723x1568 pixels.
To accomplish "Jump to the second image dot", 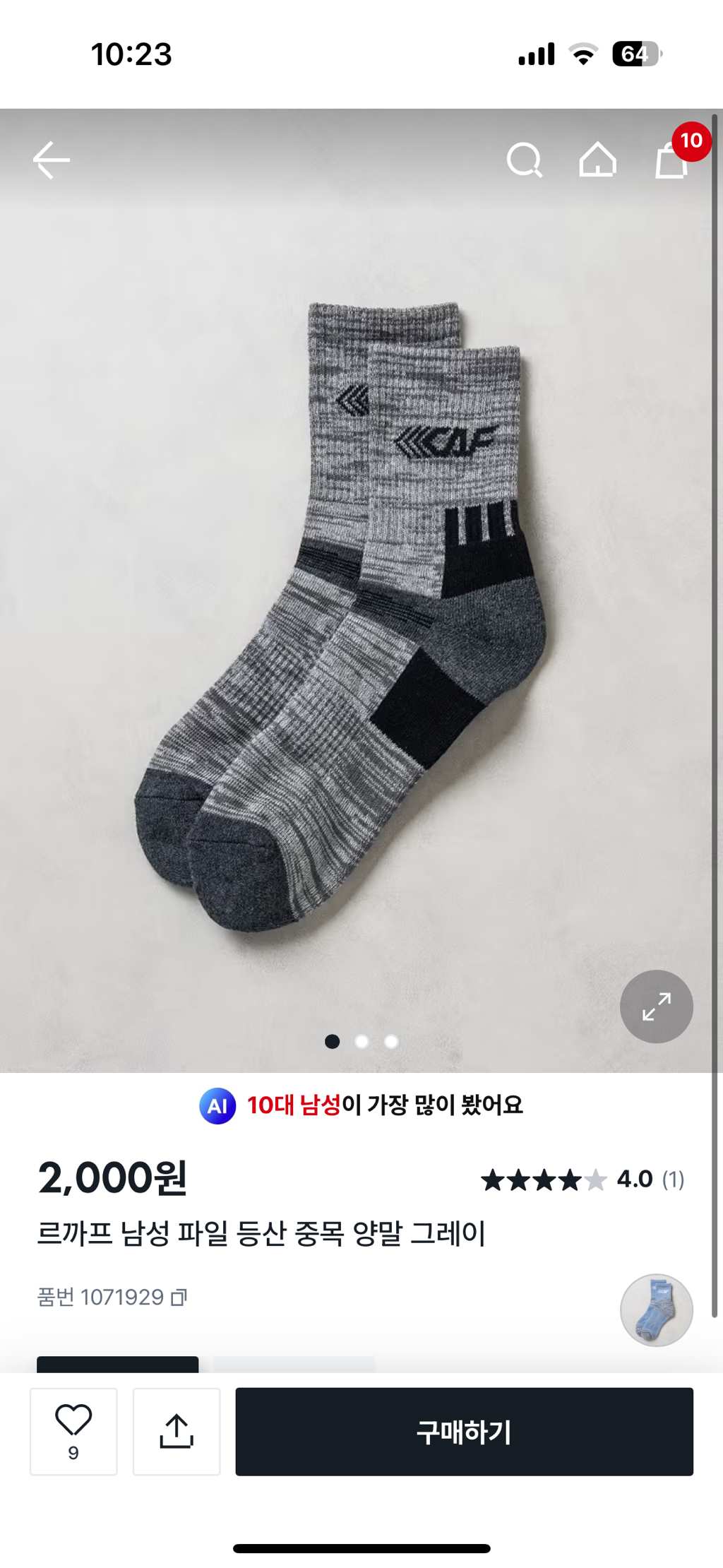I will 361,1041.
